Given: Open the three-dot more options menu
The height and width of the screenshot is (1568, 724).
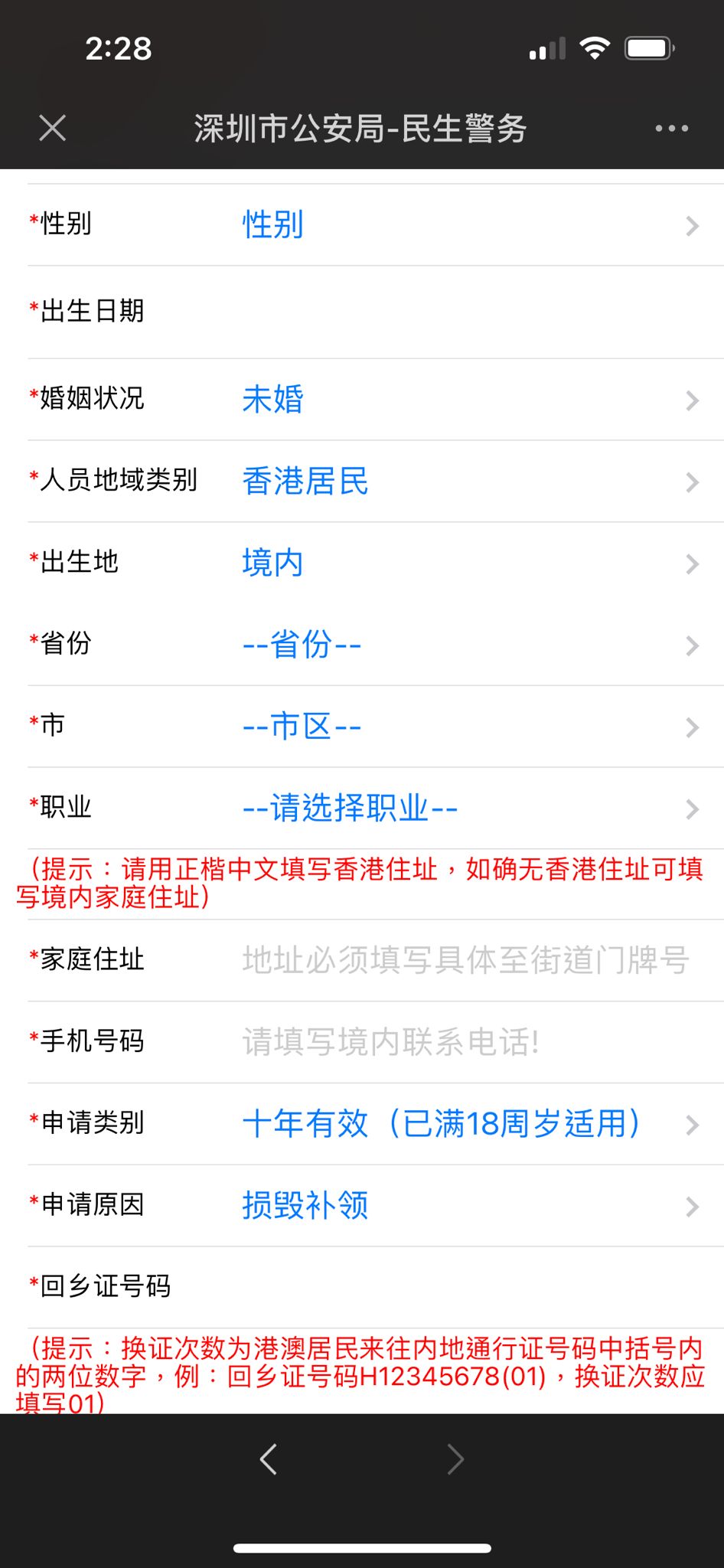Looking at the screenshot, I should (671, 129).
